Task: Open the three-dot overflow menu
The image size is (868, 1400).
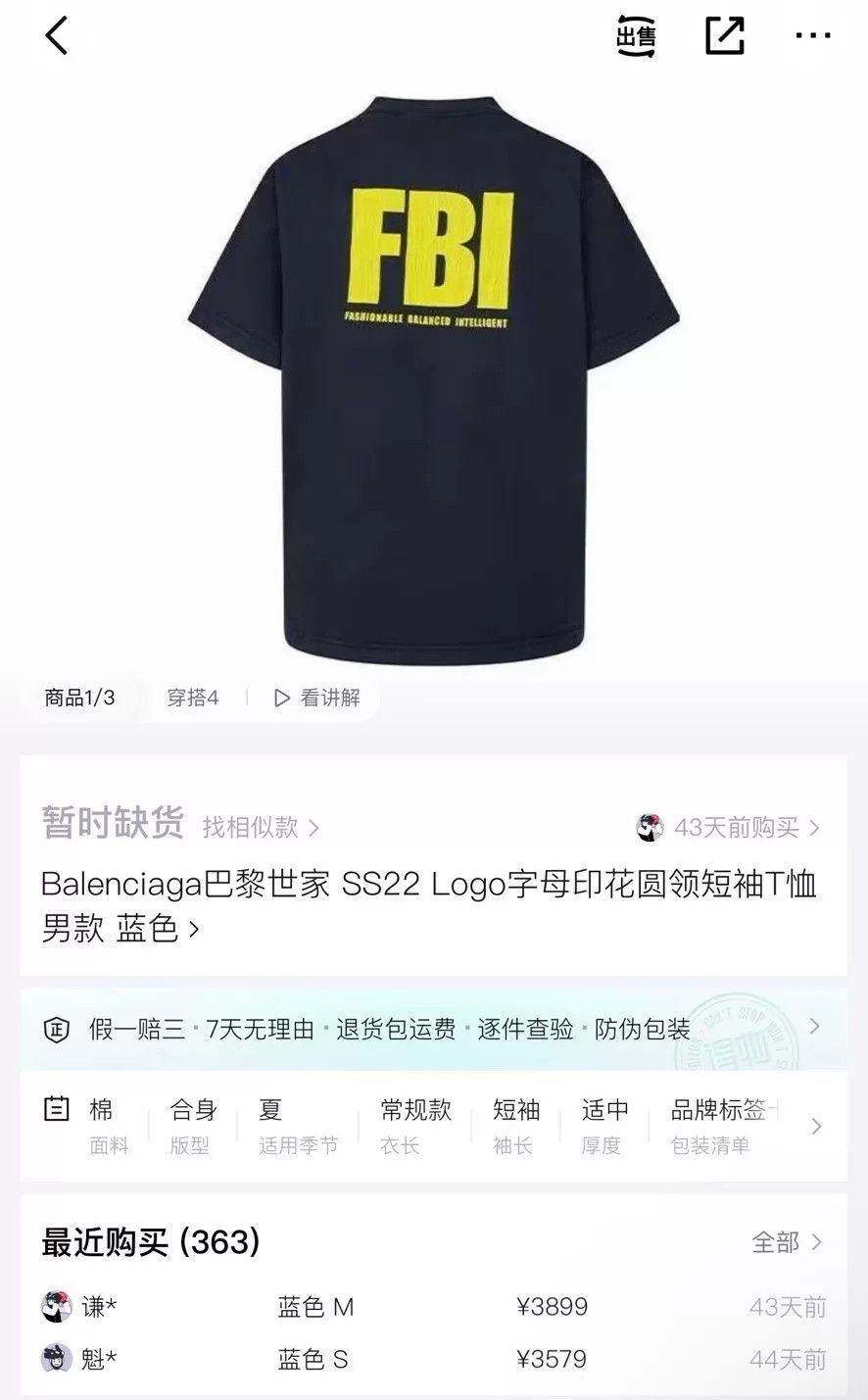Action: tap(813, 36)
